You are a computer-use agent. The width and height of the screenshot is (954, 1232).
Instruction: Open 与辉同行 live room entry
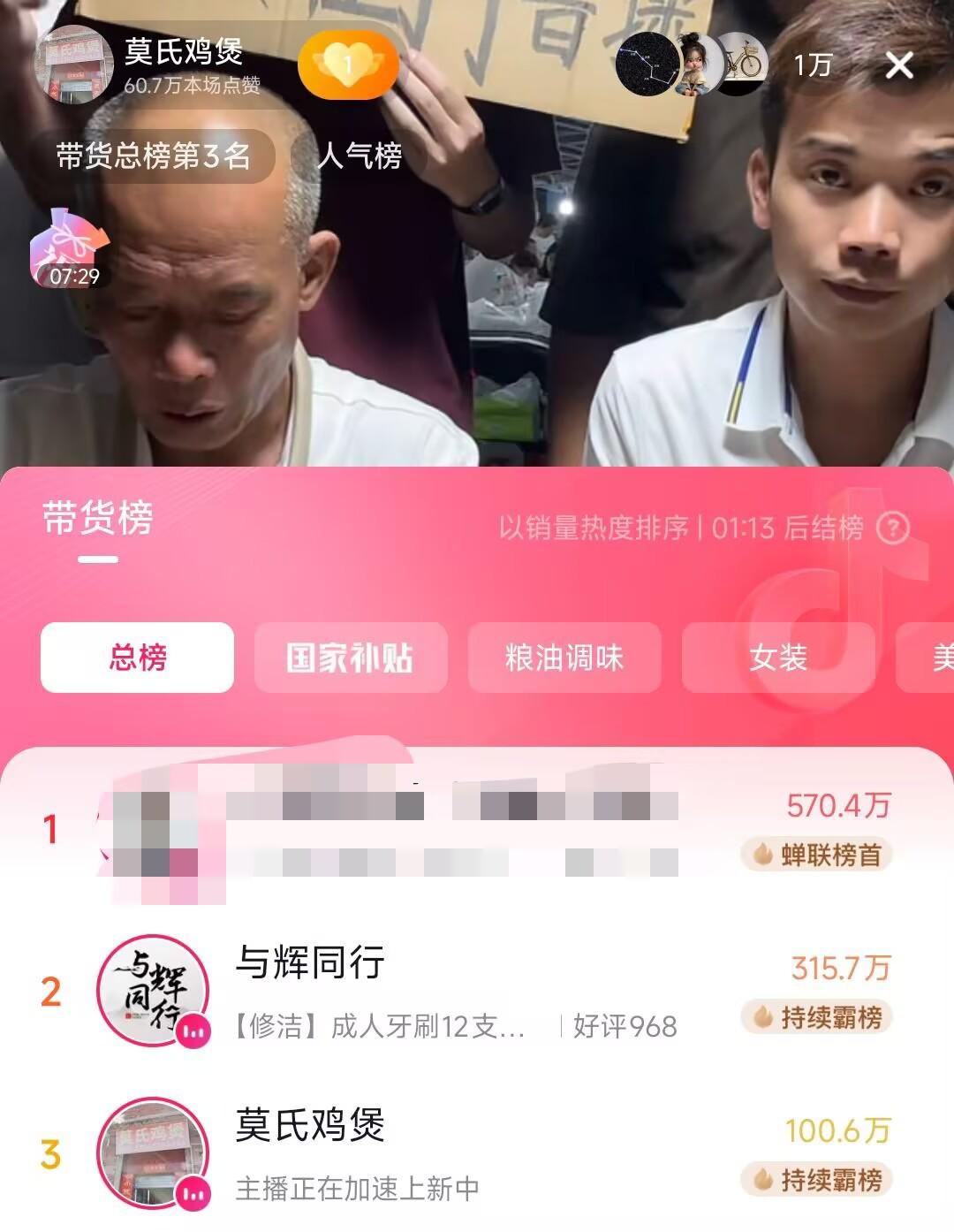pos(477,992)
